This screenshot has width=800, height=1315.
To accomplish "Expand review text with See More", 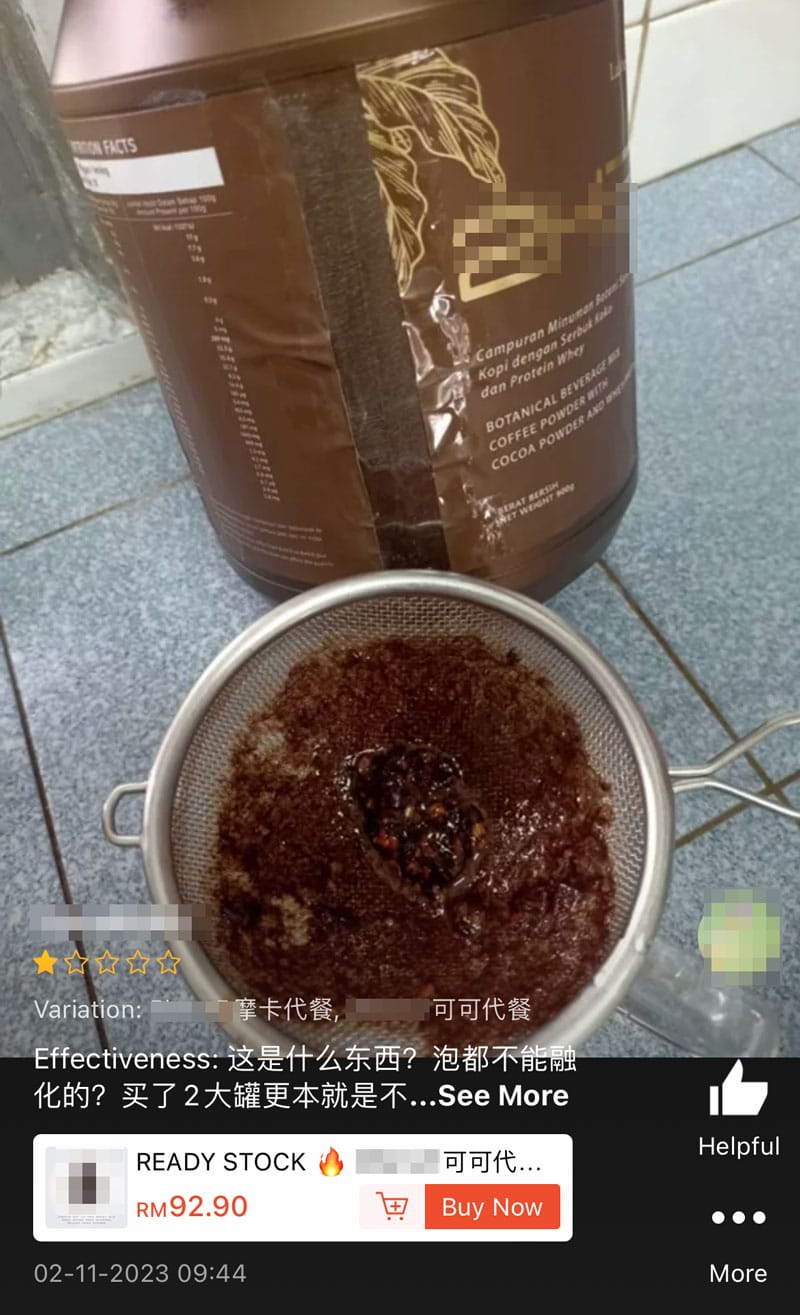I will click(x=503, y=1095).
